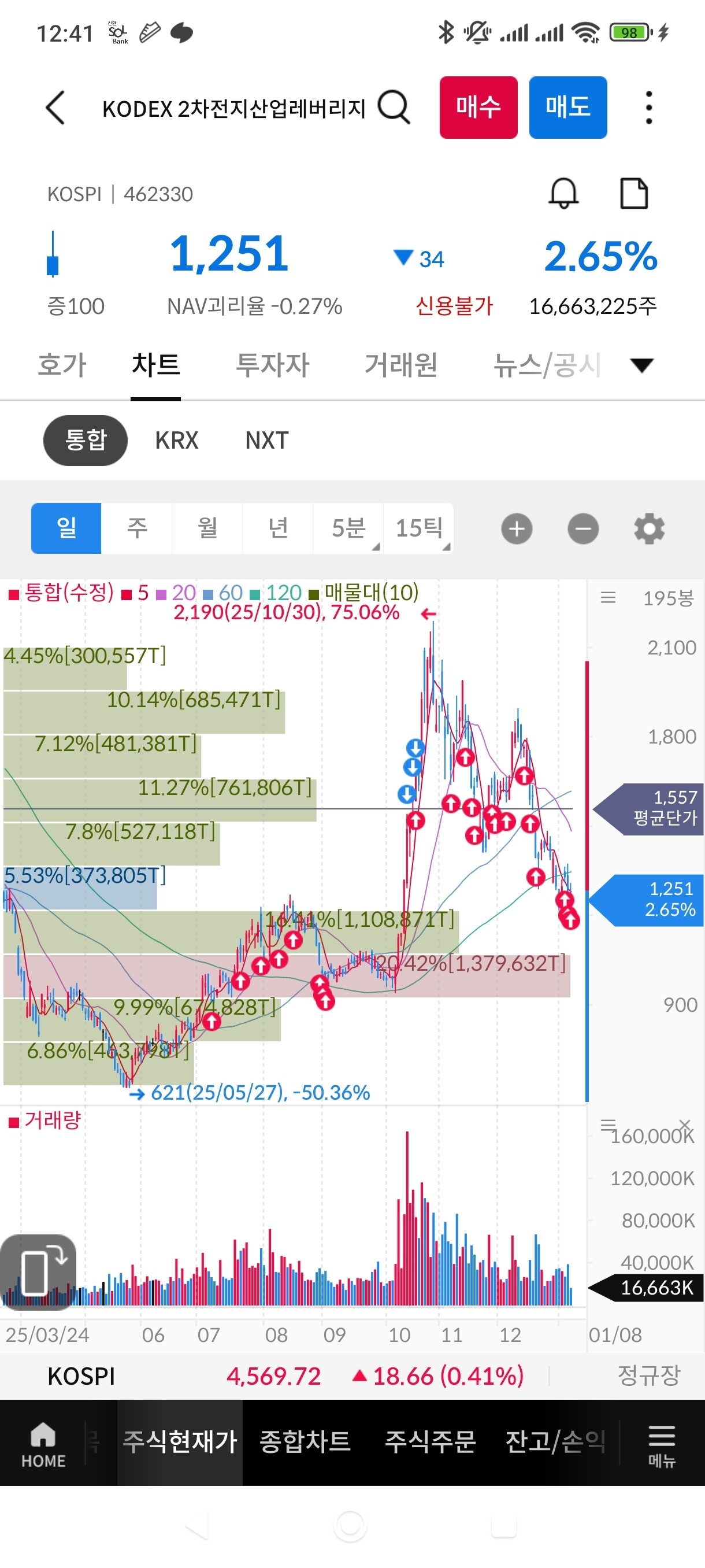Open the three-dot overflow menu
This screenshot has width=705, height=1568.
(x=649, y=108)
